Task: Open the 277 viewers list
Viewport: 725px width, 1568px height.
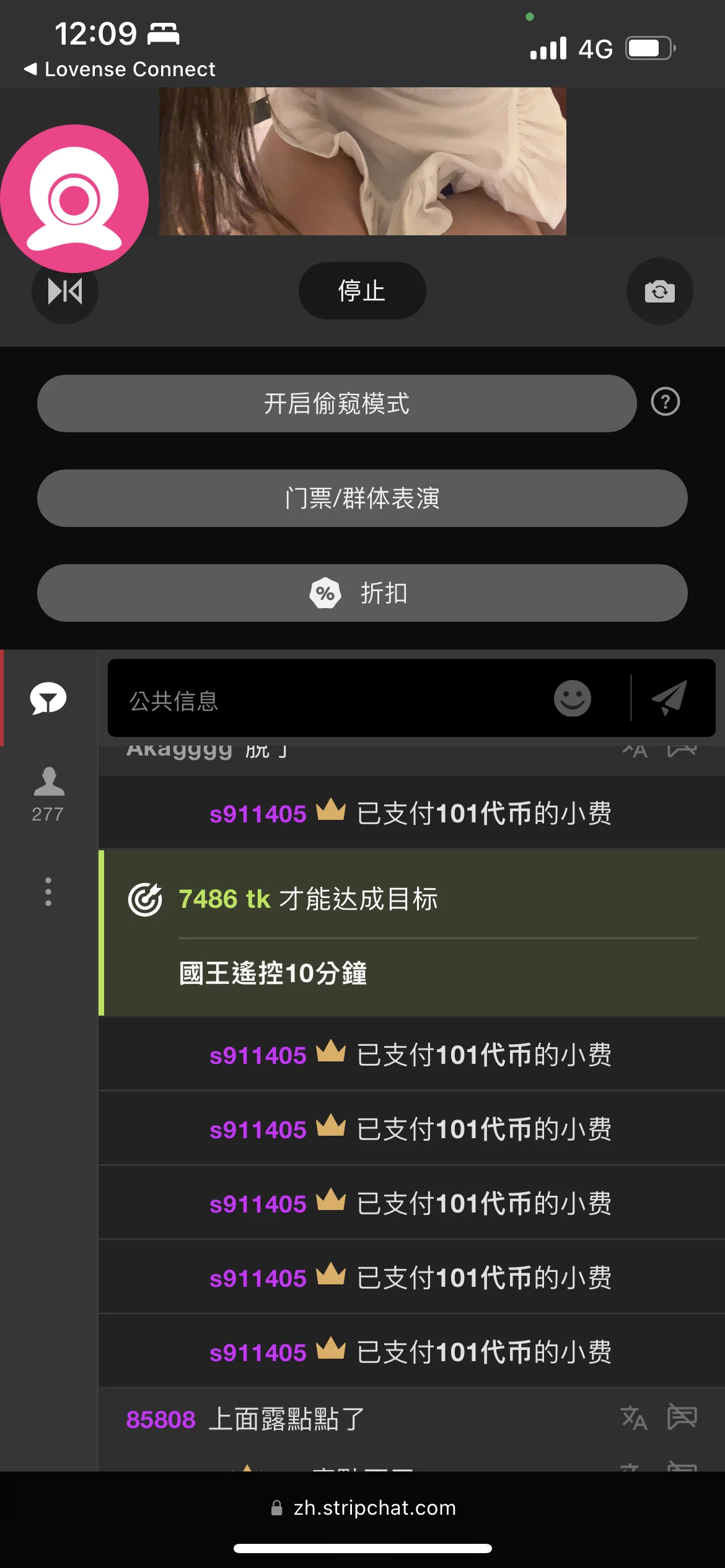Action: (x=48, y=795)
